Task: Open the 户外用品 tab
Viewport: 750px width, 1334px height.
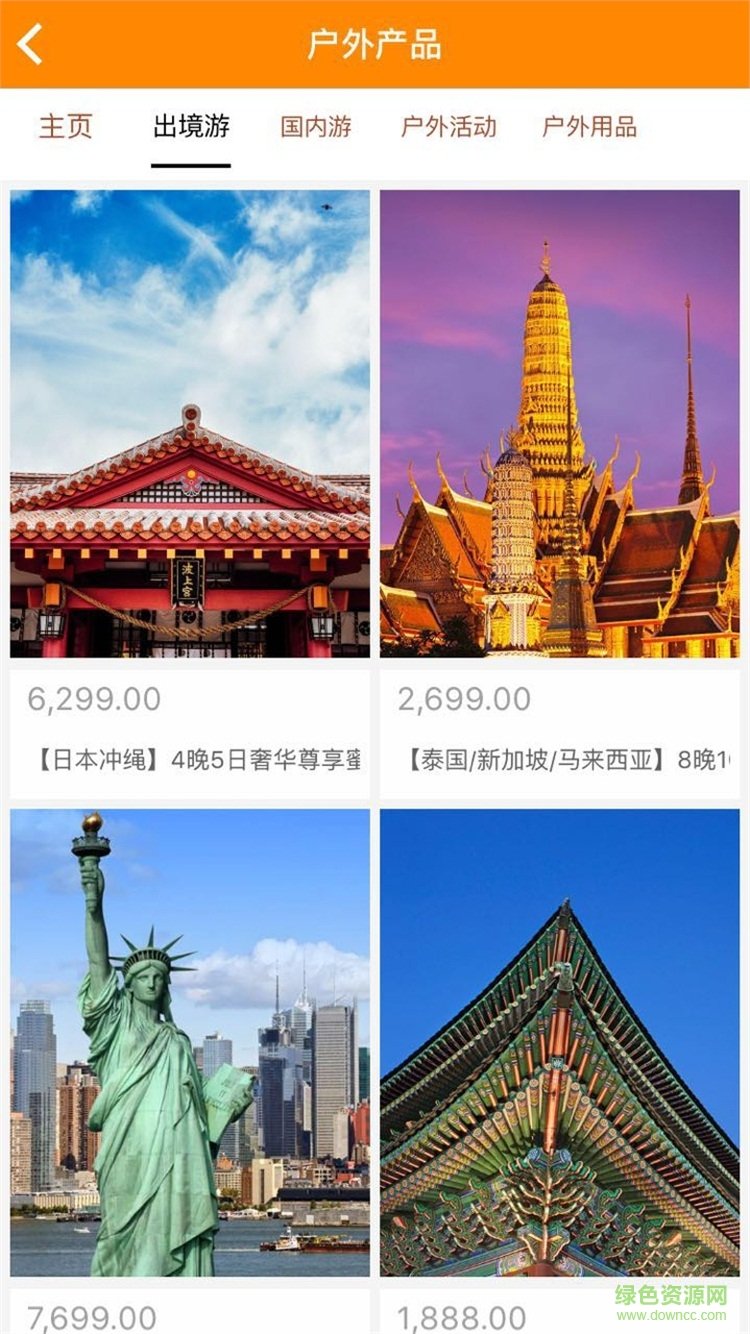Action: pyautogui.click(x=589, y=127)
